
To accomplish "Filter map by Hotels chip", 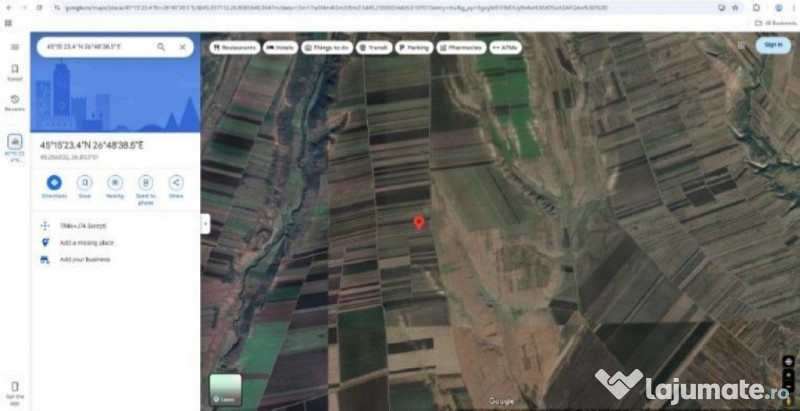I will coord(280,47).
